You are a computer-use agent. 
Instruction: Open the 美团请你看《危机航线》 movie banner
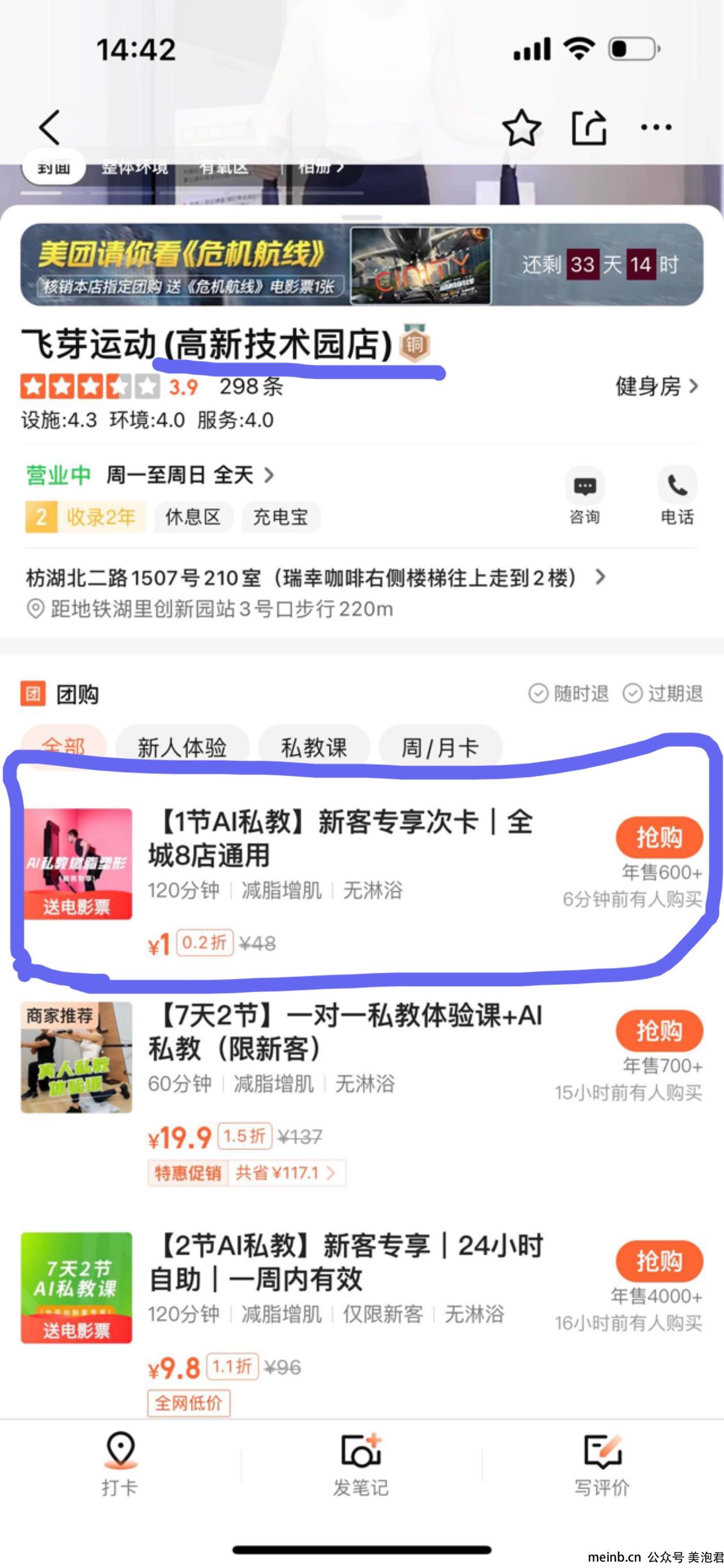pos(361,264)
